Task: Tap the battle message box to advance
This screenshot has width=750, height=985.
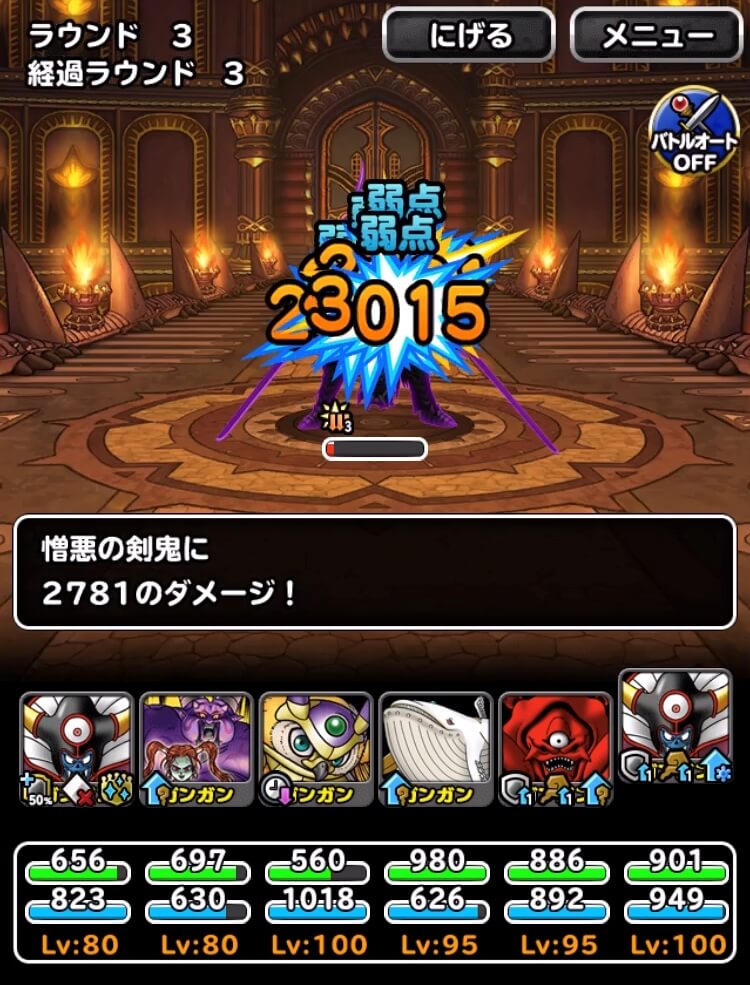Action: [x=374, y=572]
